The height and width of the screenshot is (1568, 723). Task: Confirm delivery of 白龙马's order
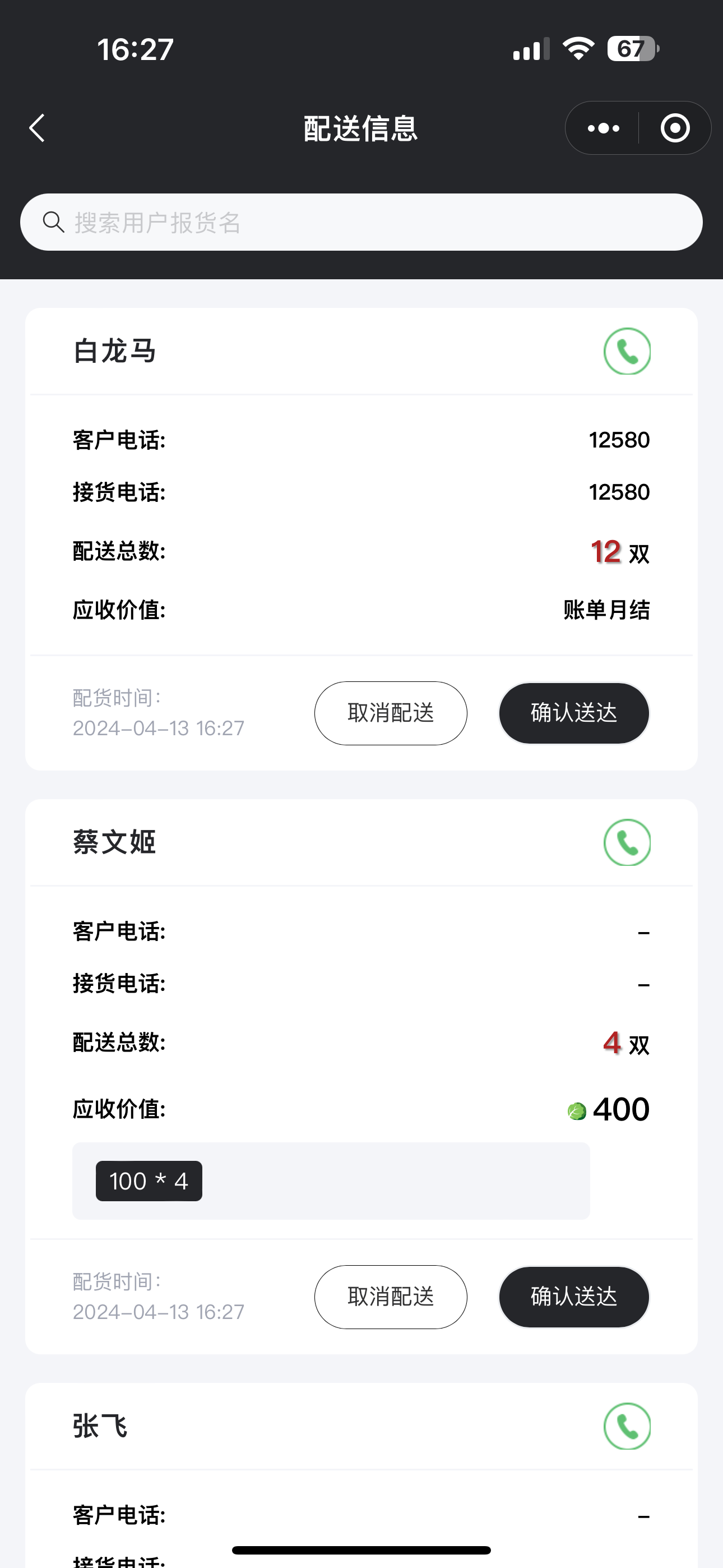point(574,713)
